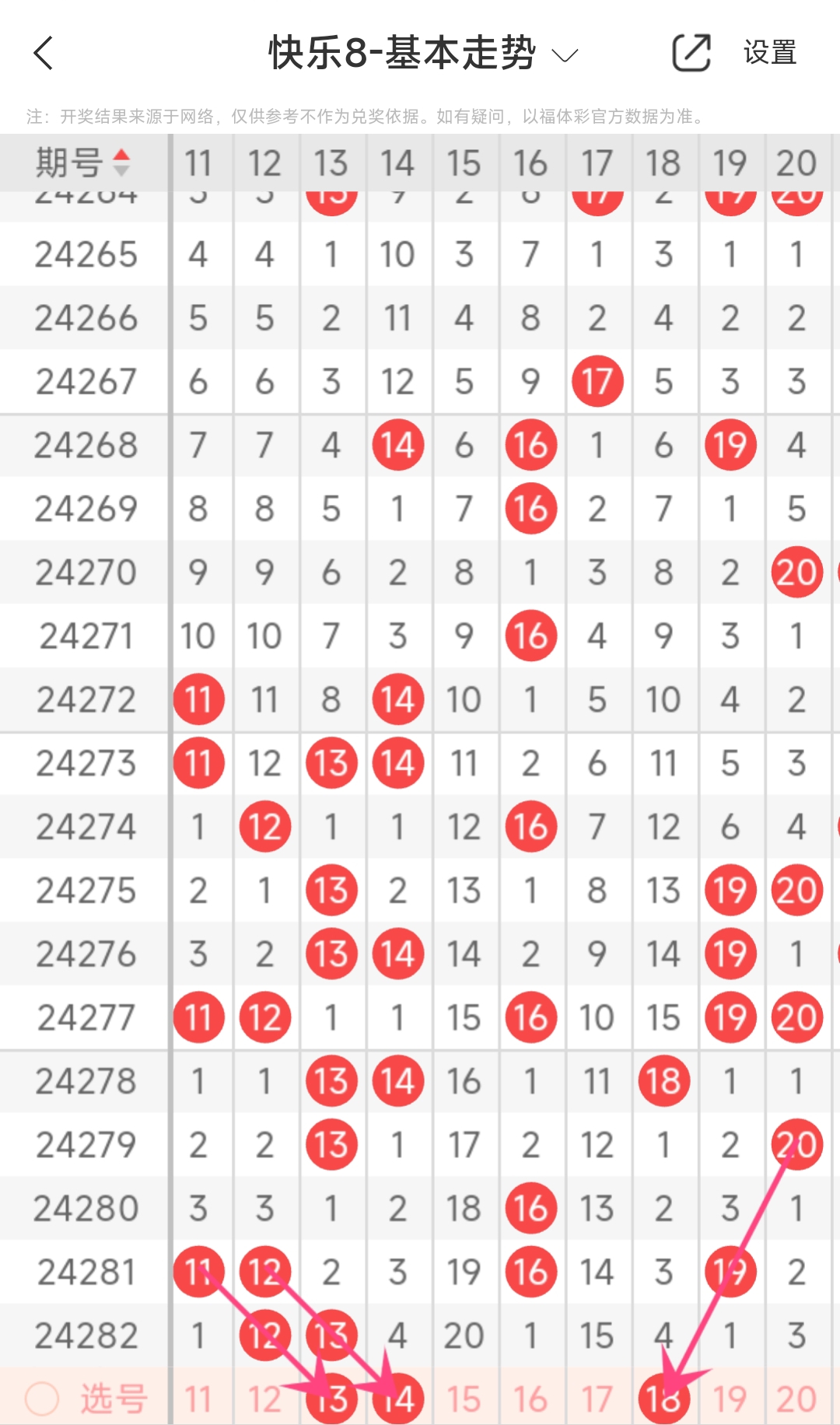The height and width of the screenshot is (1425, 840).
Task: Select number 16 in the 选号 row
Action: pos(530,1399)
